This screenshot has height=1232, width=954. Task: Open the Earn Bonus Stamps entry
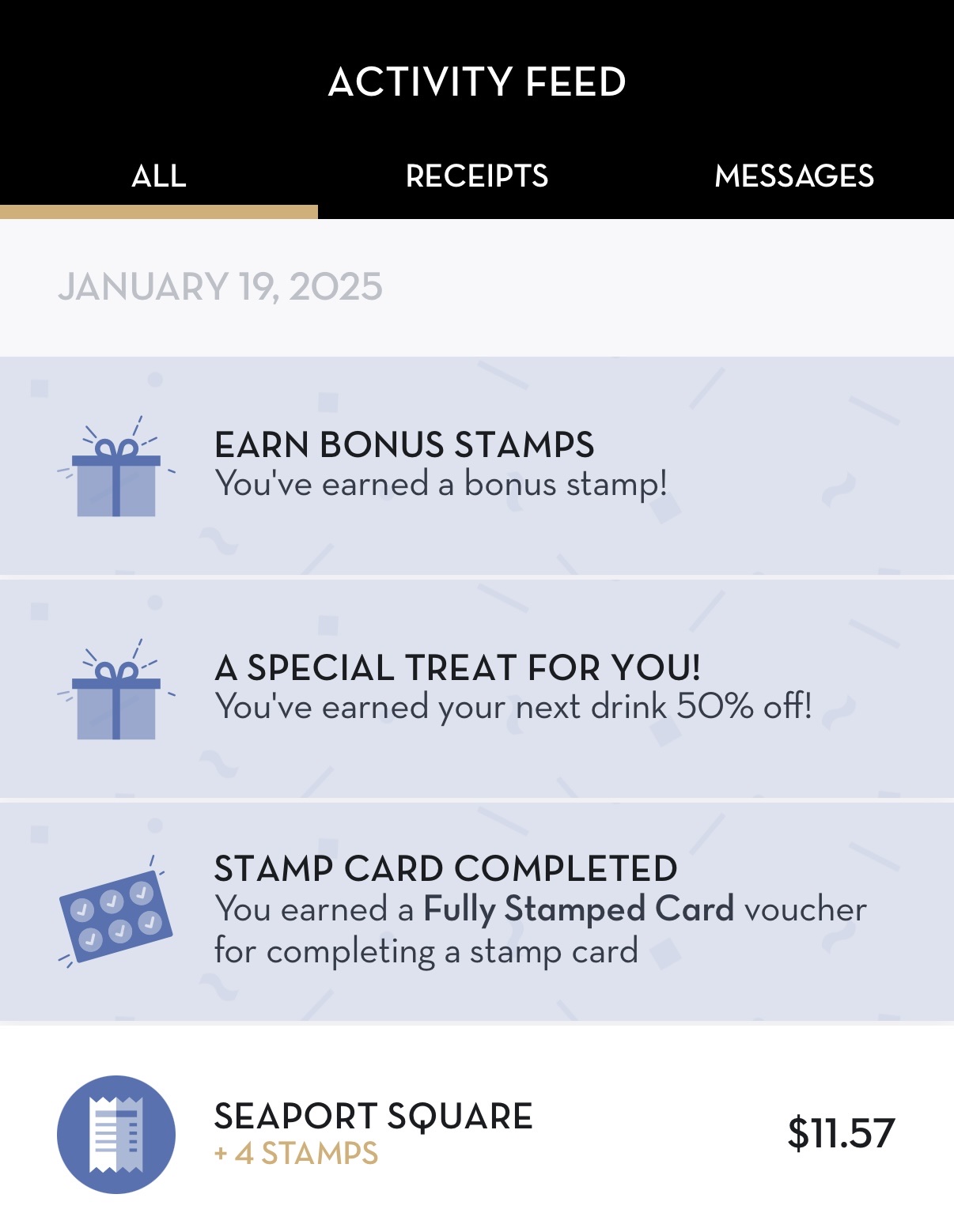point(476,466)
